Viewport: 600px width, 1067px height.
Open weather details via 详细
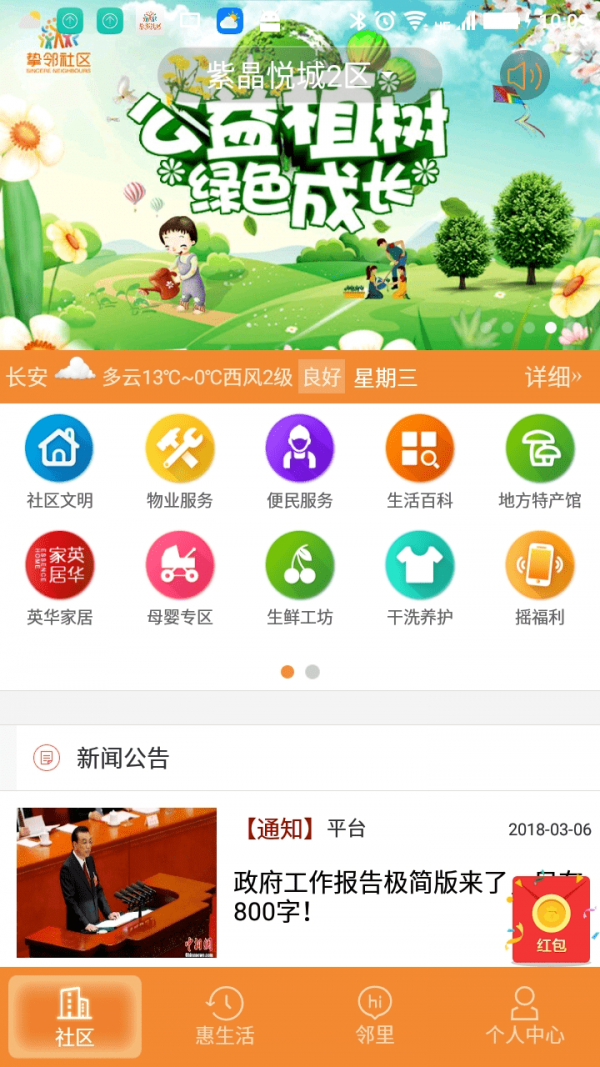553,377
